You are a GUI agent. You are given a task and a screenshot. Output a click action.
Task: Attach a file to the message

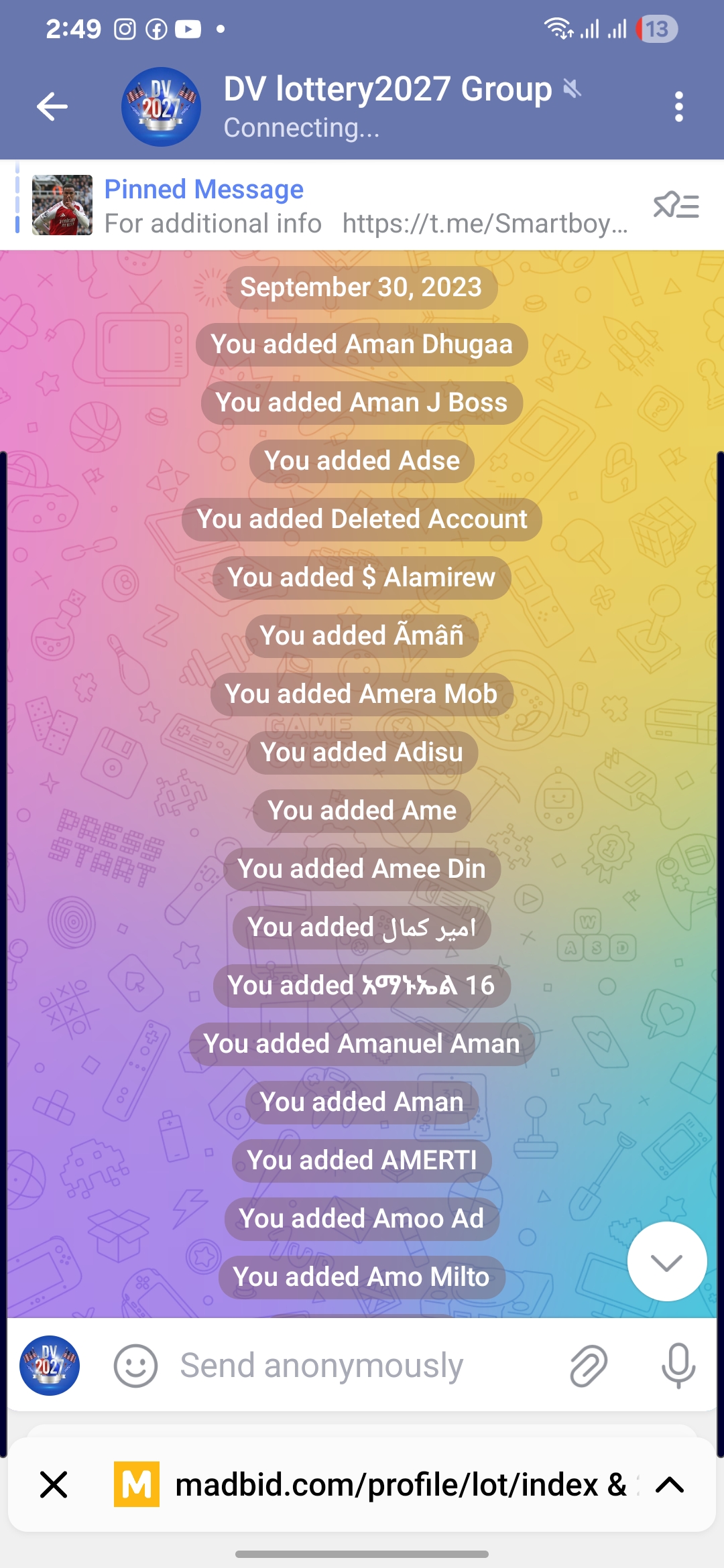tap(589, 1366)
